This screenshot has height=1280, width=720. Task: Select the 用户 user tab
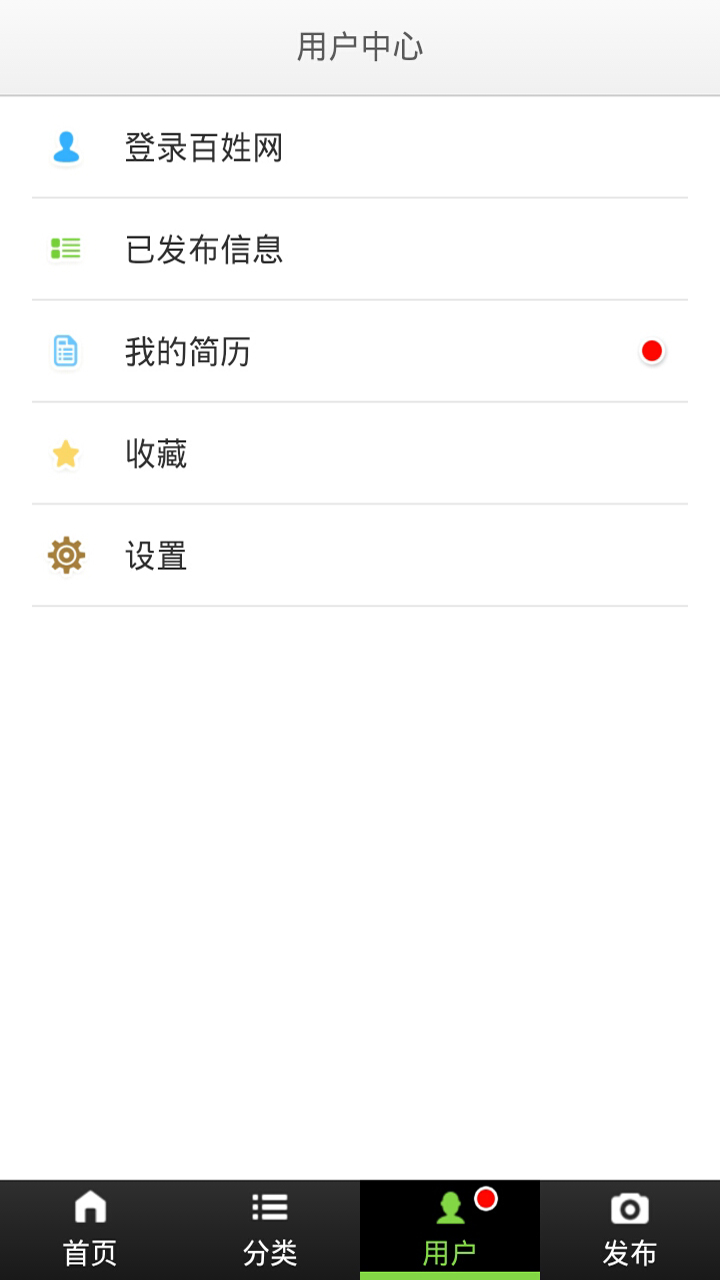tap(450, 1230)
